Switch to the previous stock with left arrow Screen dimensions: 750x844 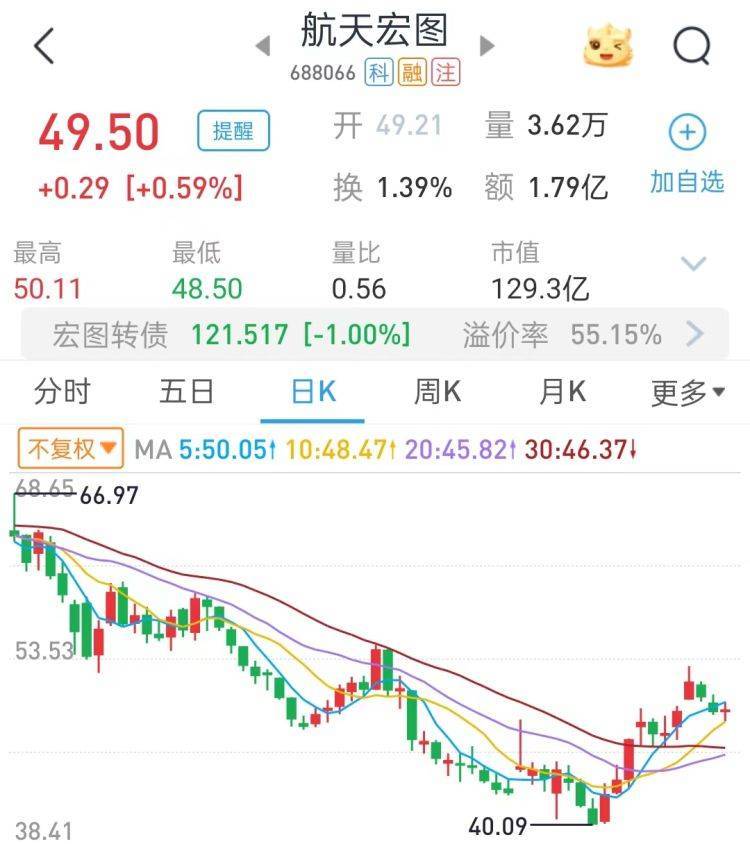(264, 46)
